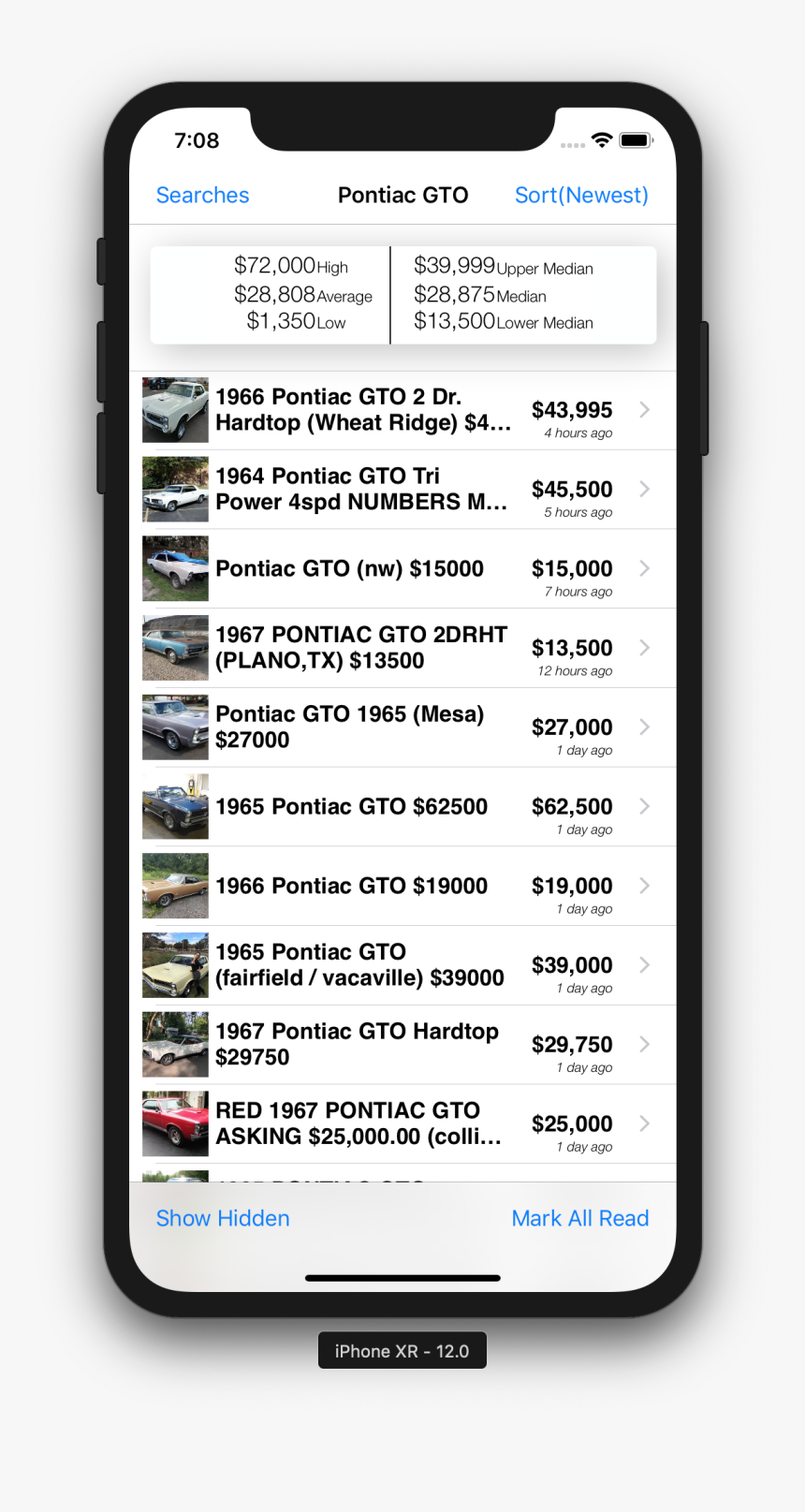805x1512 pixels.
Task: Tap the photo of the dark blue 1965 GTO convertible
Action: point(175,806)
